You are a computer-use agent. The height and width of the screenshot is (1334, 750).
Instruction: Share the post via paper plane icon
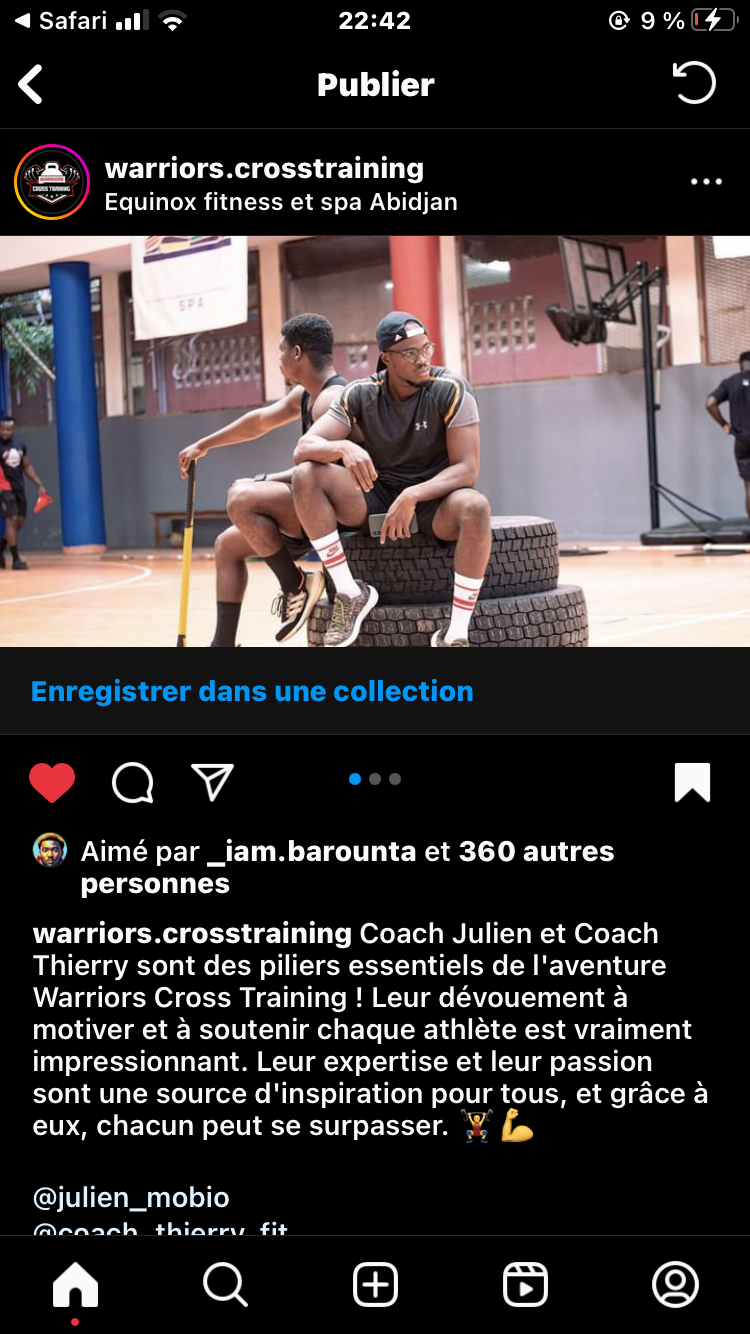[212, 782]
